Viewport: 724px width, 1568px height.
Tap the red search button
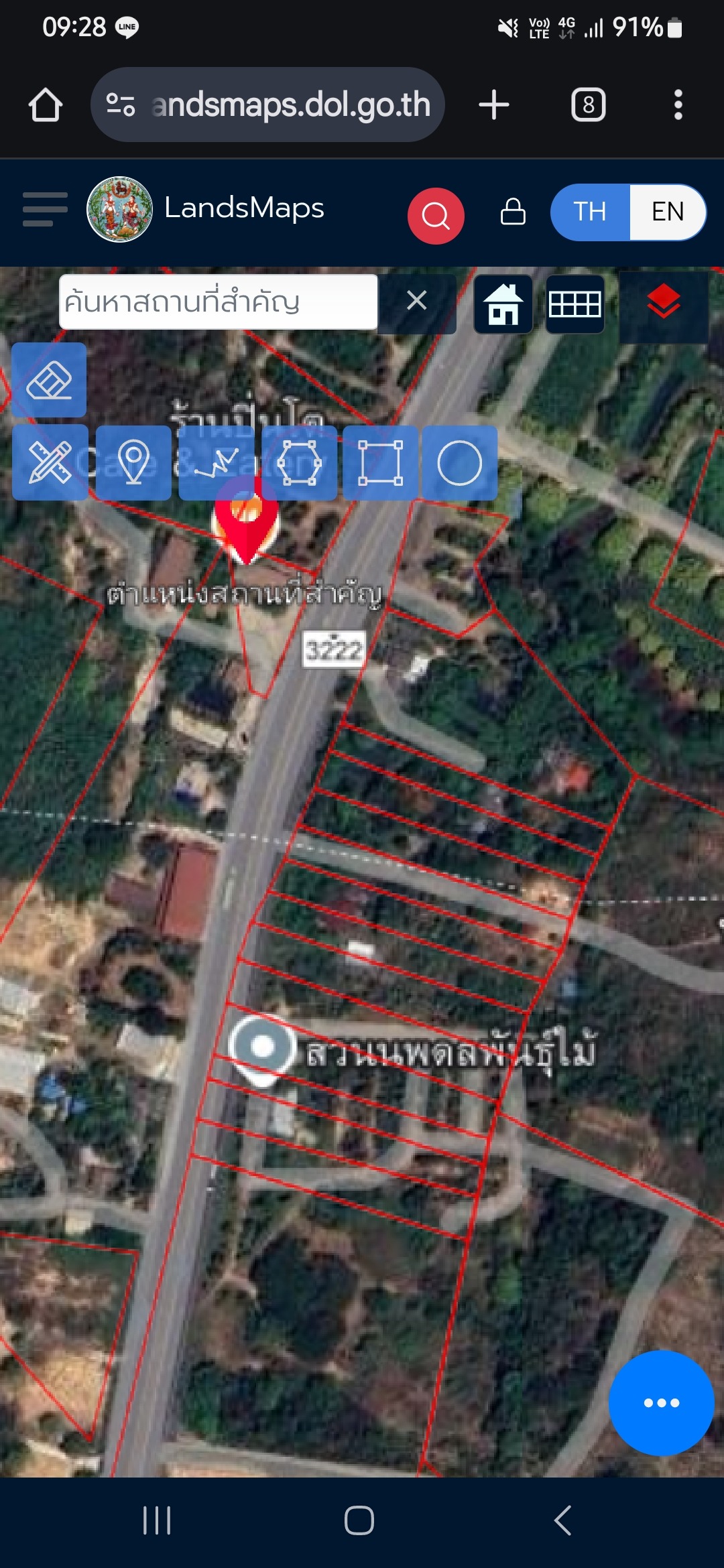[x=436, y=216]
